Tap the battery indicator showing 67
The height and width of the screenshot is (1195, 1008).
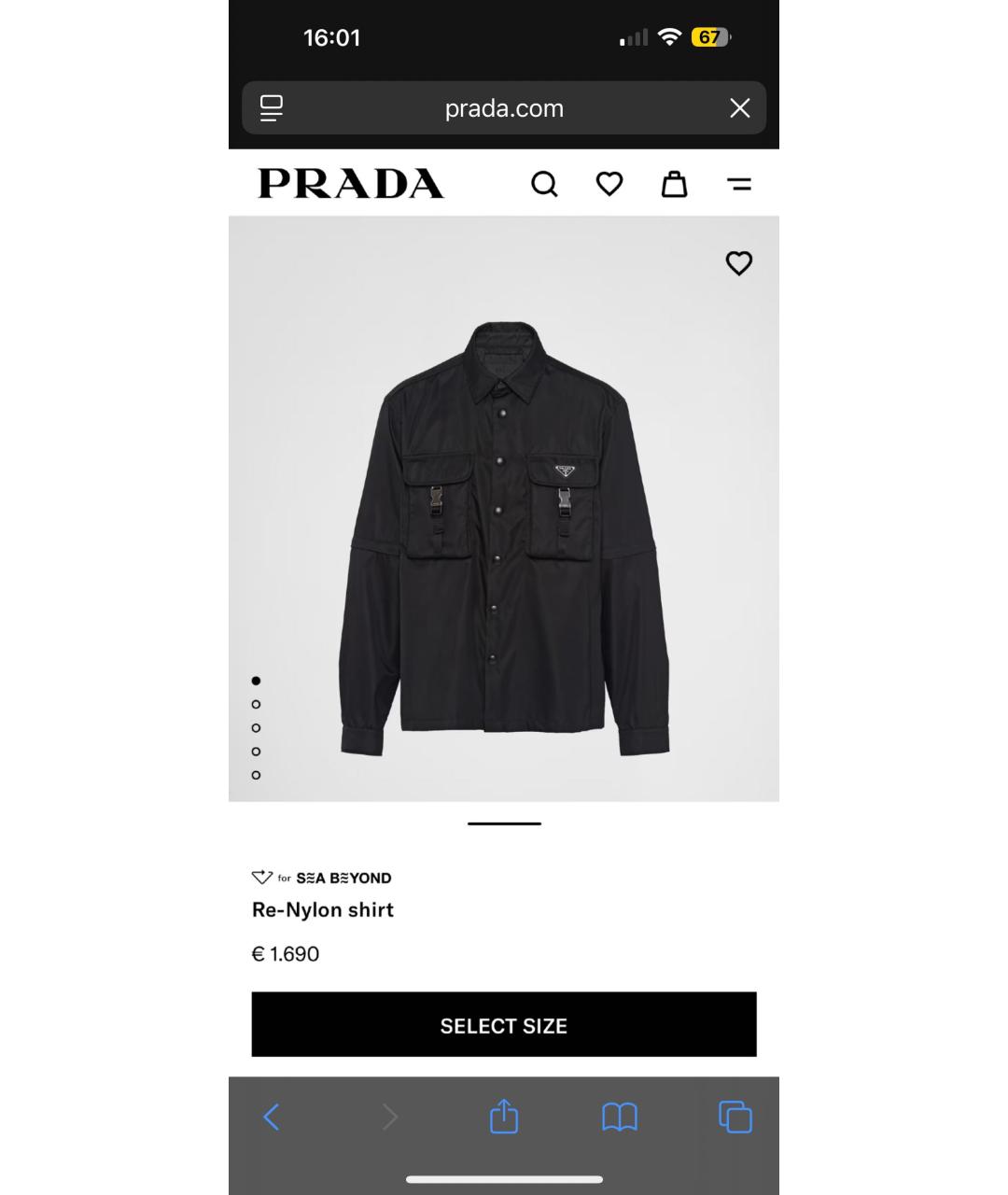pyautogui.click(x=708, y=37)
